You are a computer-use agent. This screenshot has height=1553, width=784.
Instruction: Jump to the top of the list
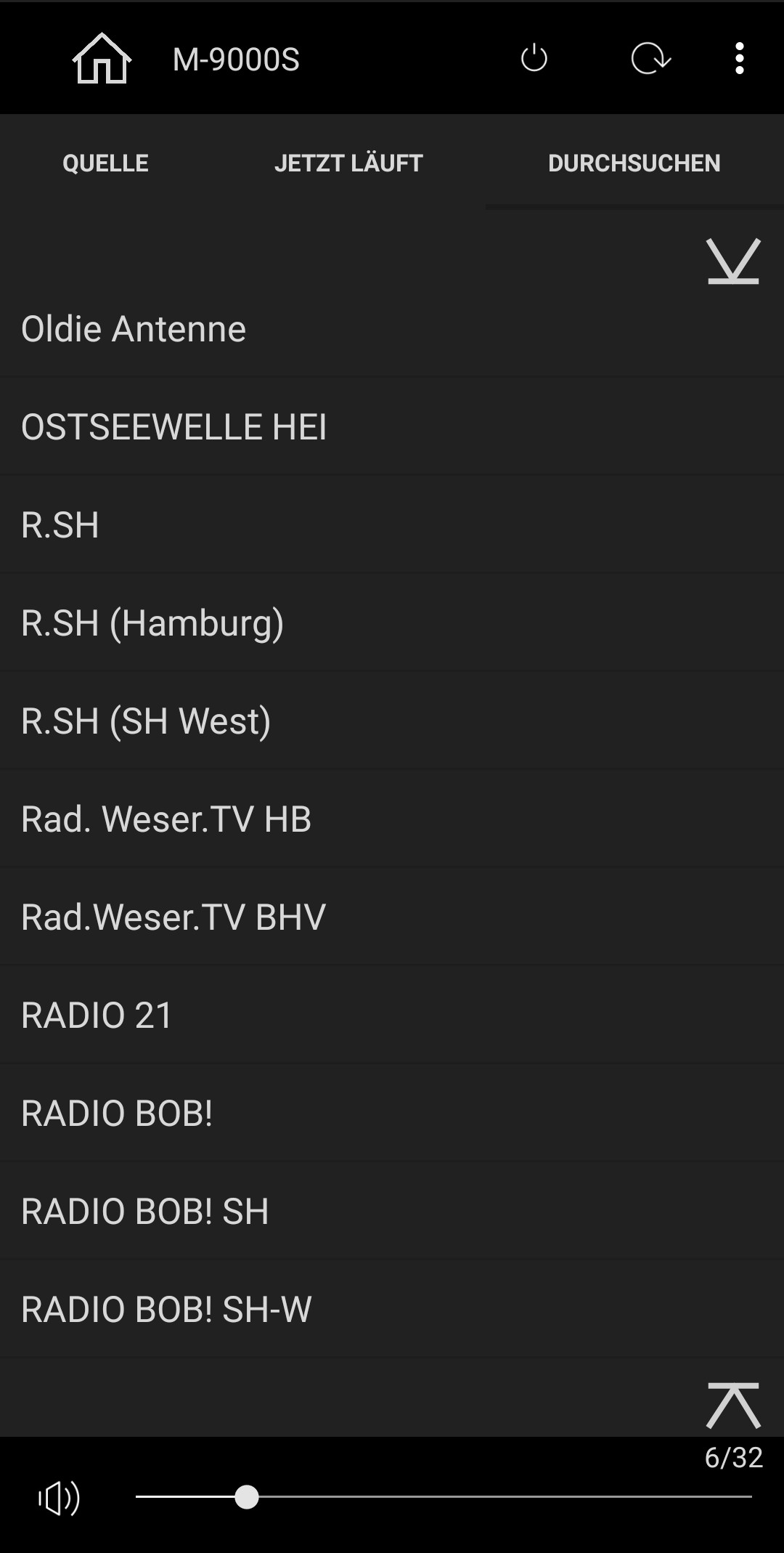pyautogui.click(x=732, y=1406)
